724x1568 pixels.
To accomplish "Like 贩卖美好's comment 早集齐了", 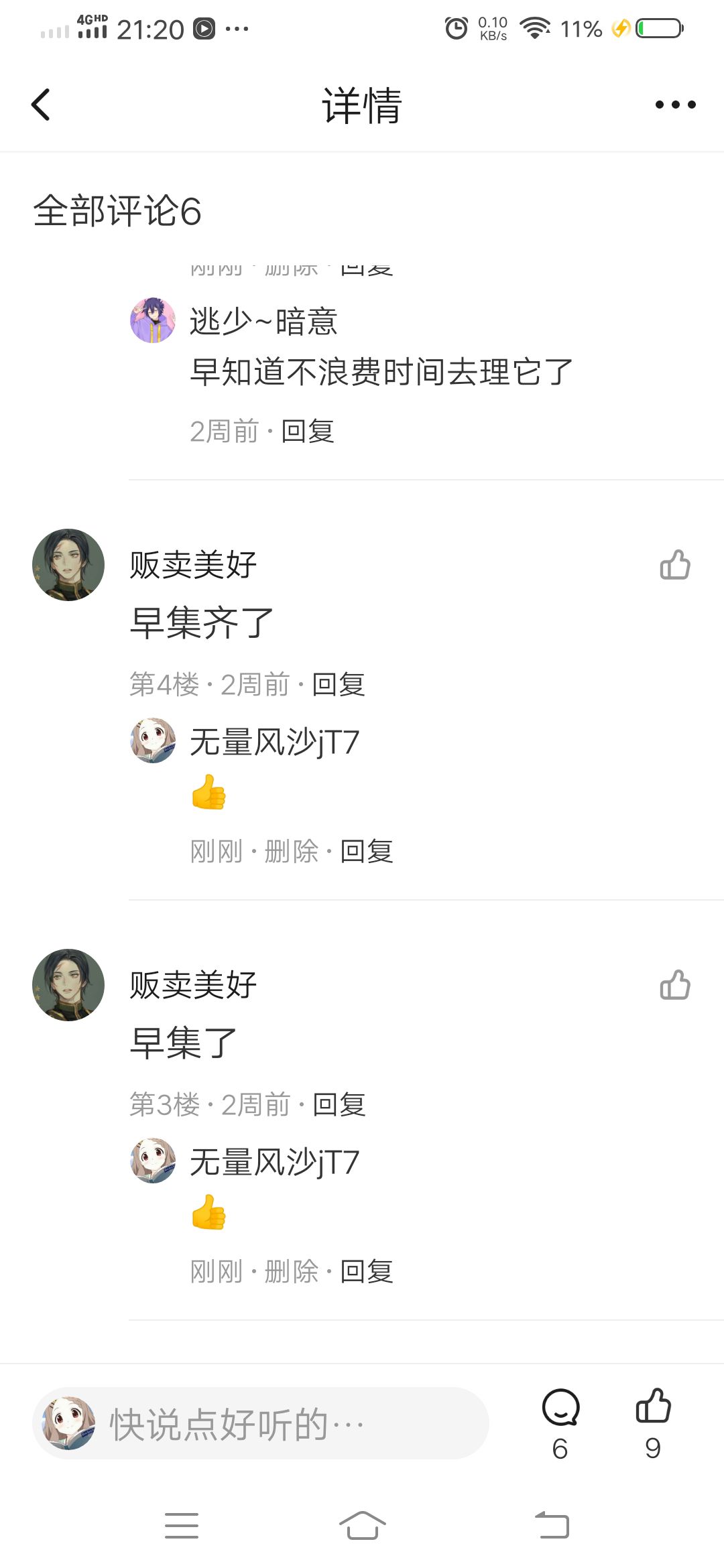I will [674, 565].
